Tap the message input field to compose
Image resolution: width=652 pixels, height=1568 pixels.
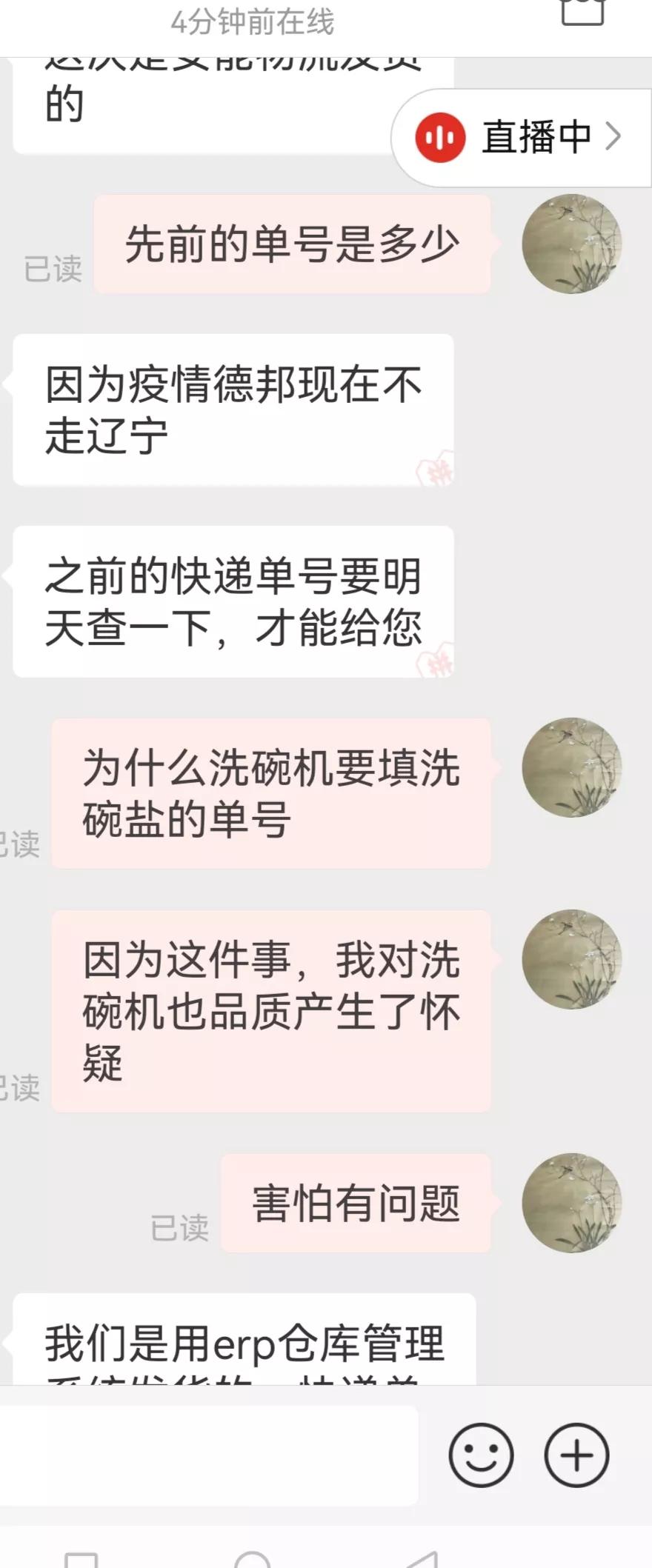pyautogui.click(x=207, y=1455)
